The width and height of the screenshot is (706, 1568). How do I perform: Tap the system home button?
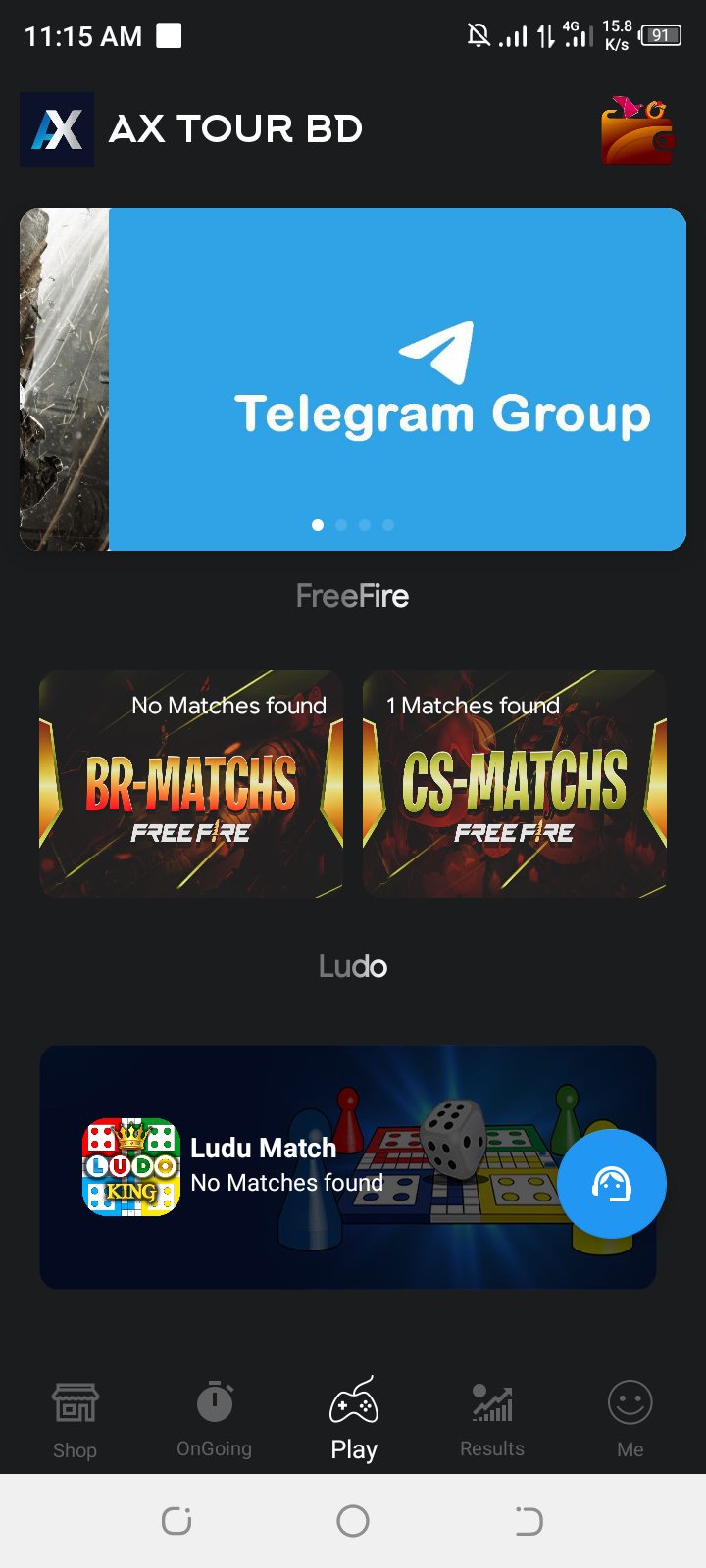(353, 1521)
